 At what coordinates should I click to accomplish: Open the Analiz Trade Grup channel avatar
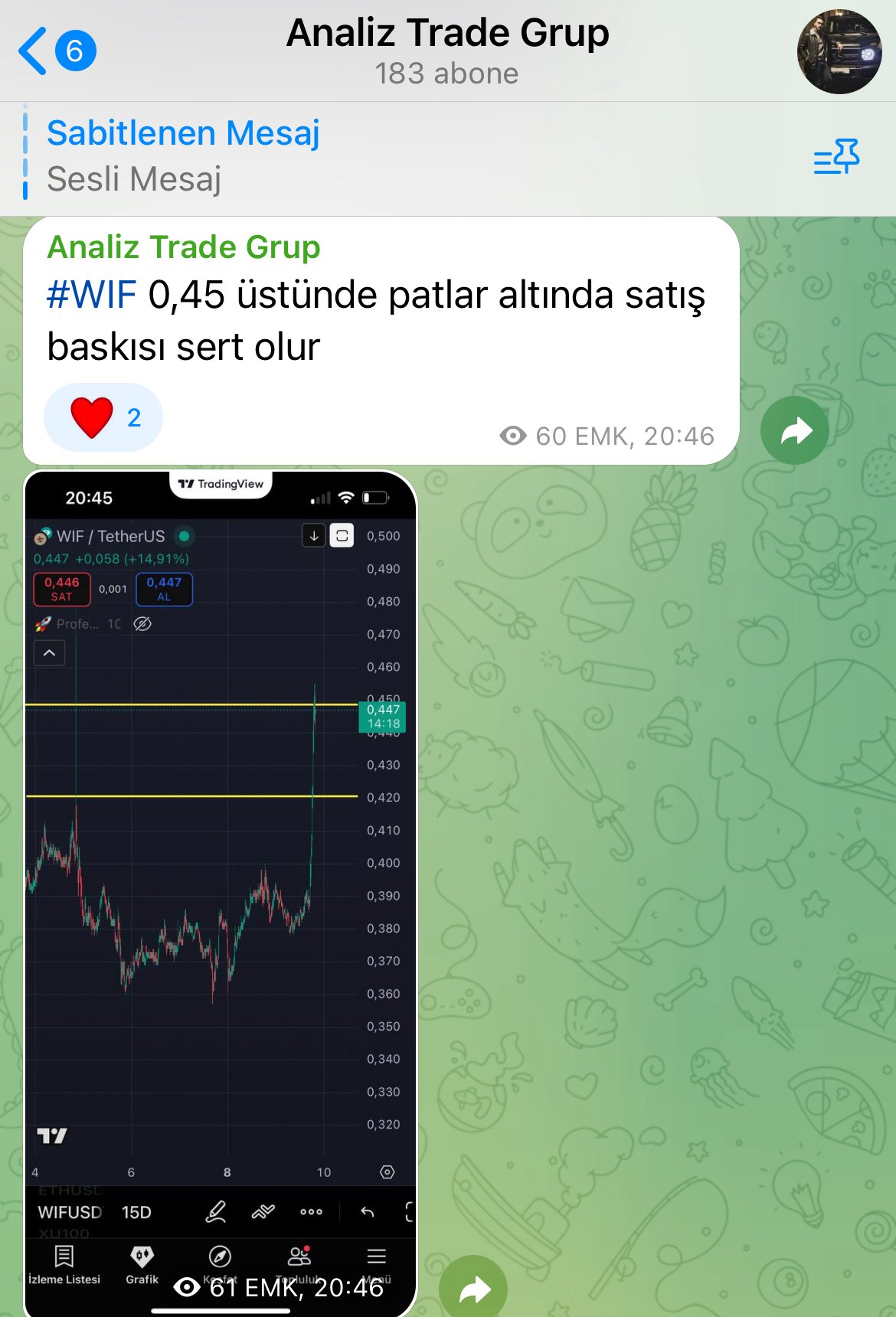tap(839, 52)
